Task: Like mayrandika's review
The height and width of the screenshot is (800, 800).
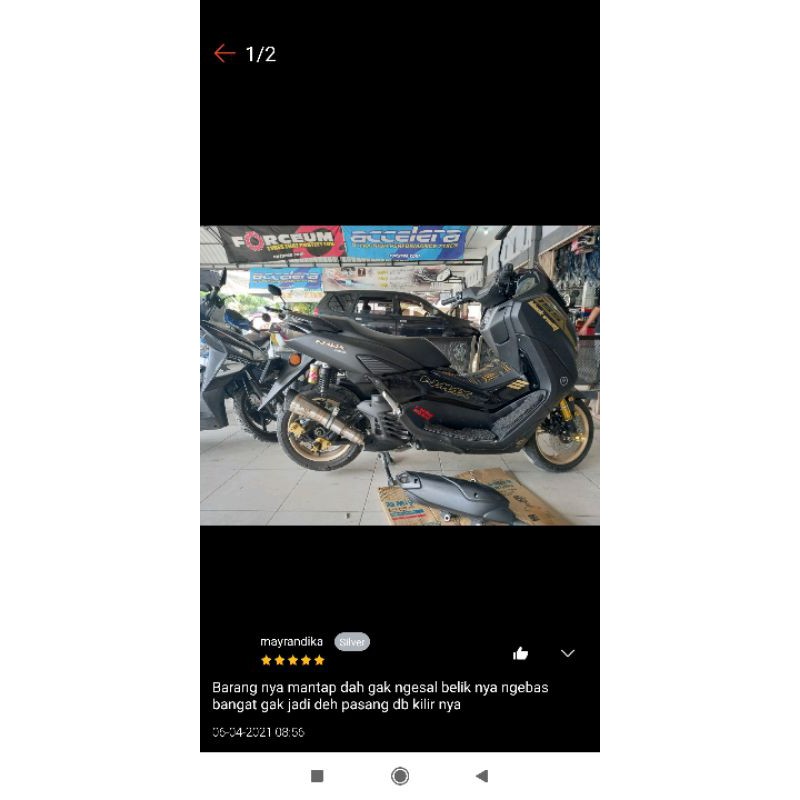Action: coord(520,654)
